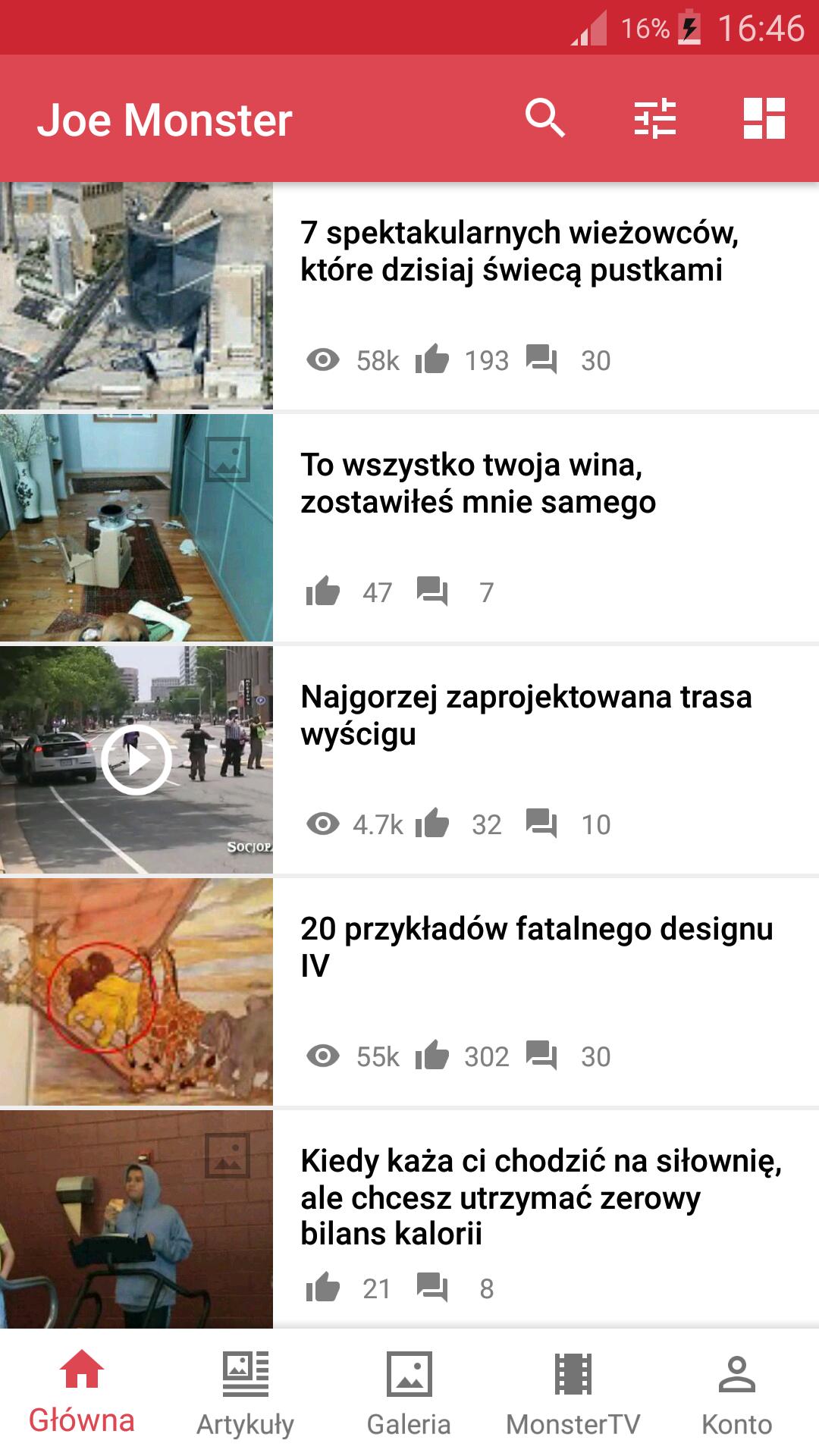
Task: Go to the Główna tab
Action: point(82,1394)
